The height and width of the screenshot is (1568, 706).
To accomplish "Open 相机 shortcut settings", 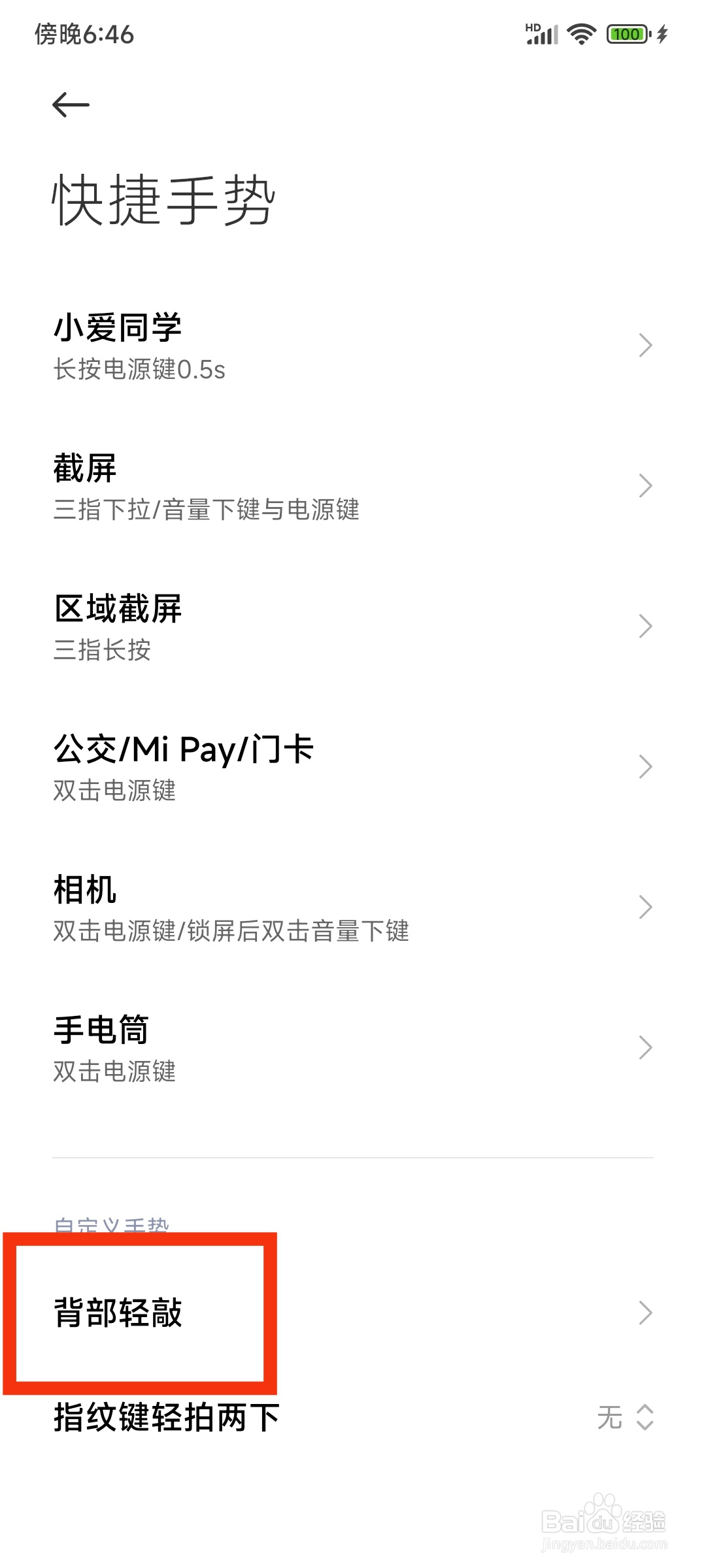I will [x=353, y=907].
